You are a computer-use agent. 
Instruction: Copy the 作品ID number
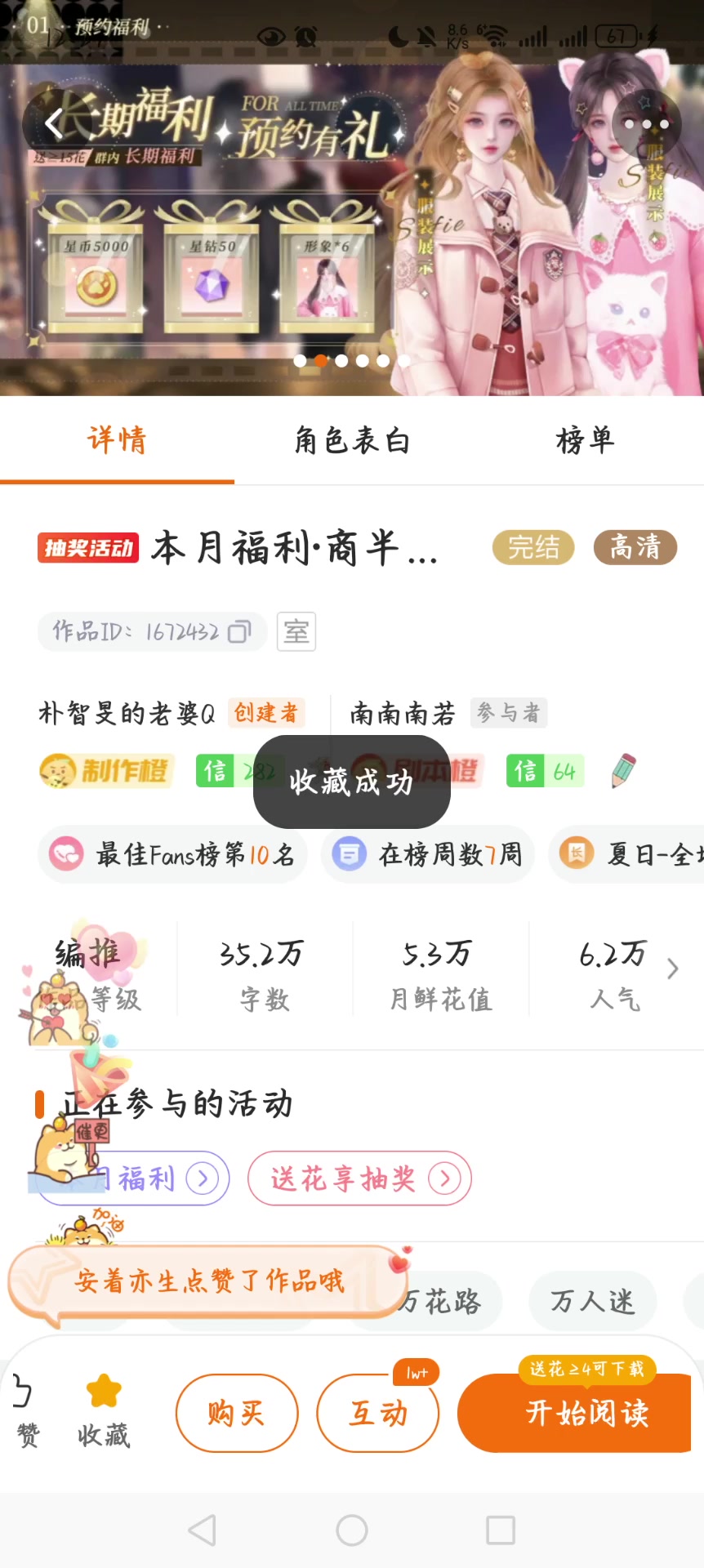point(238,631)
